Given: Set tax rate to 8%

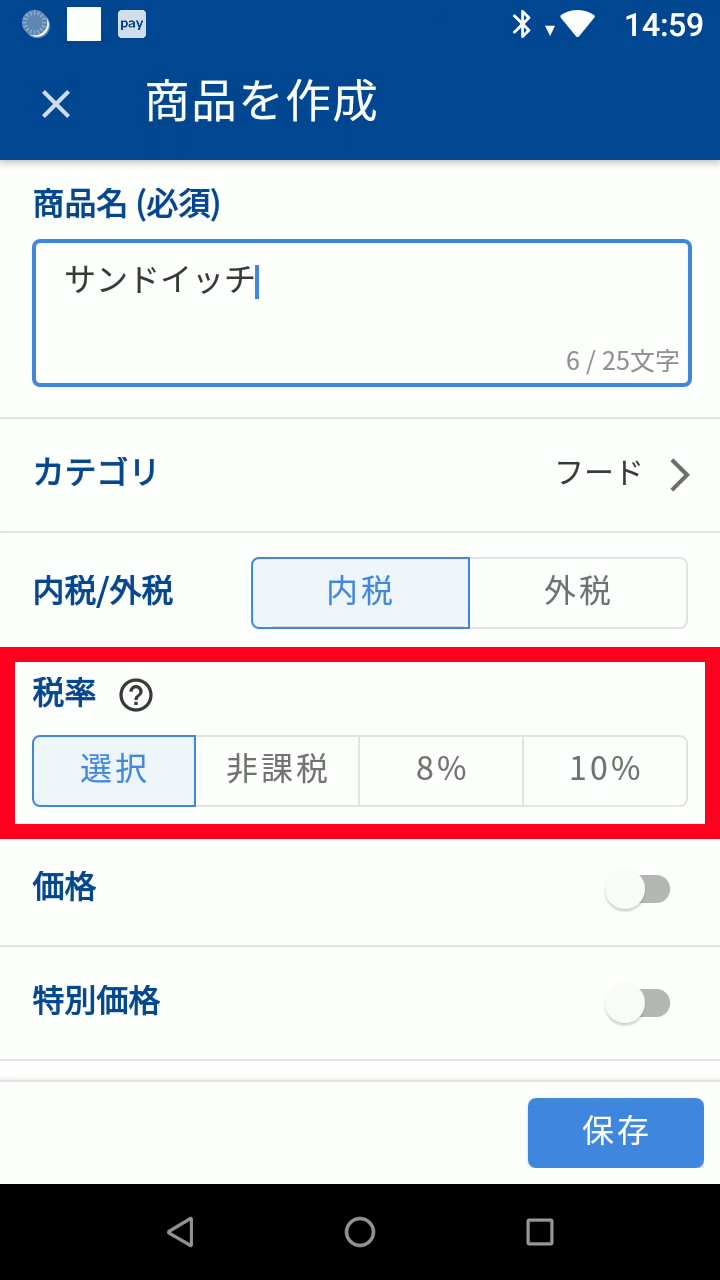Looking at the screenshot, I should (x=441, y=770).
